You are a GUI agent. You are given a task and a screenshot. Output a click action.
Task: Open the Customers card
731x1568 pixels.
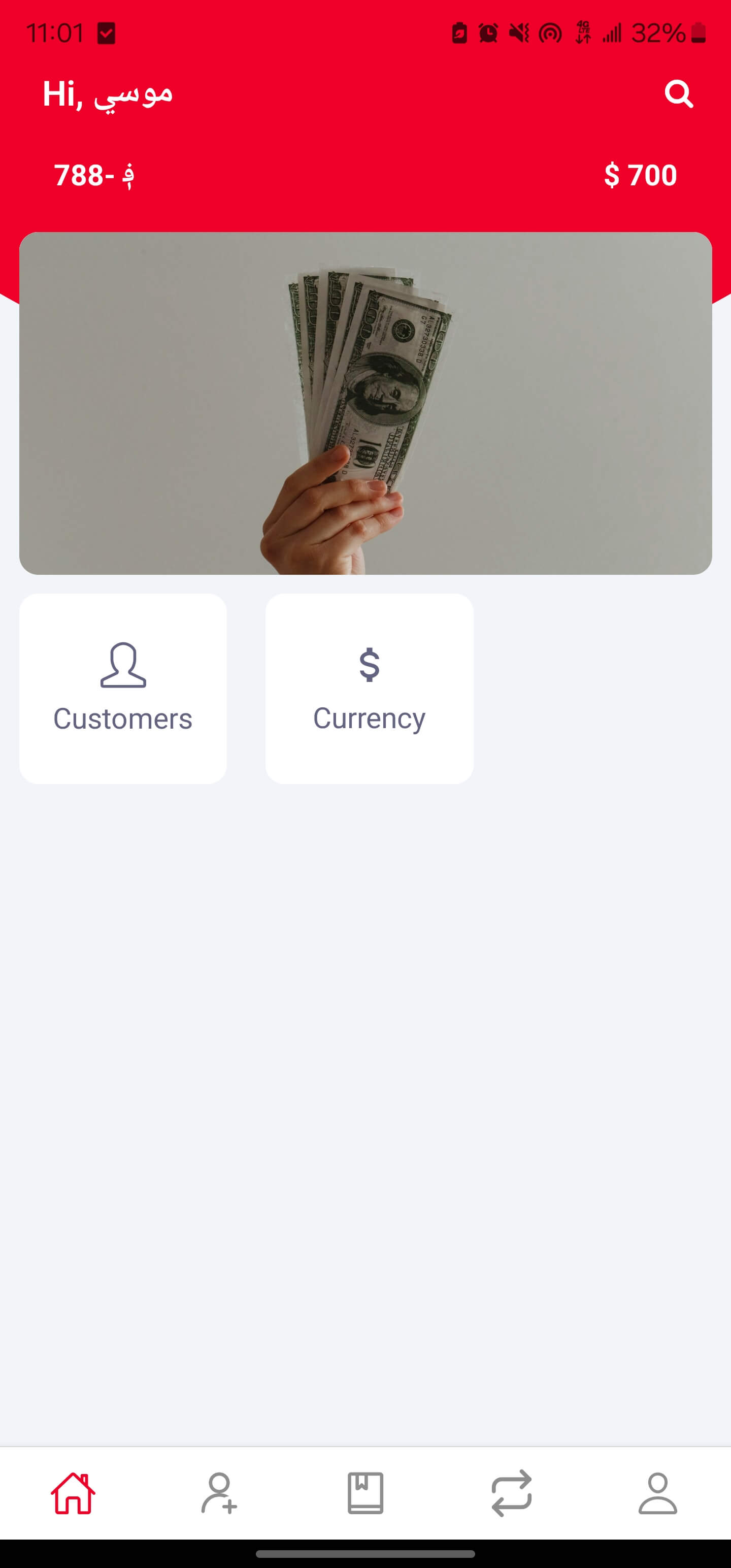(x=123, y=688)
